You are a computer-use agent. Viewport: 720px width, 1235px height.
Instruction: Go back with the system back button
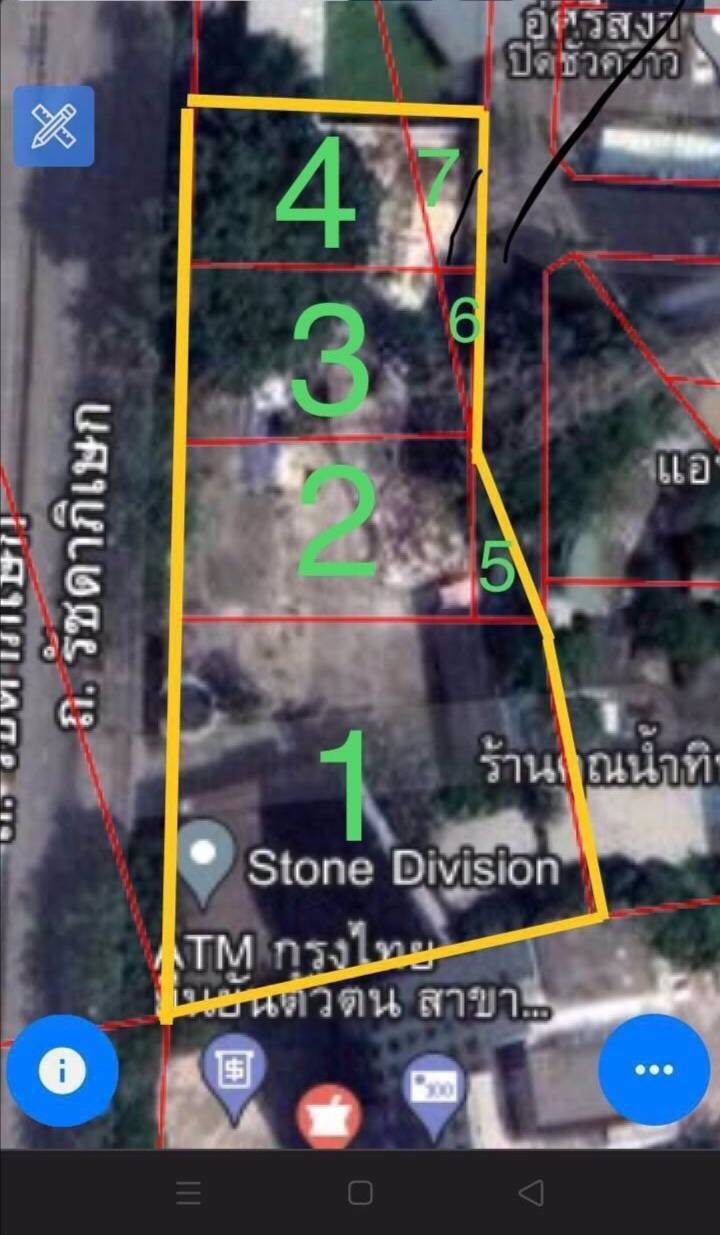click(532, 1192)
